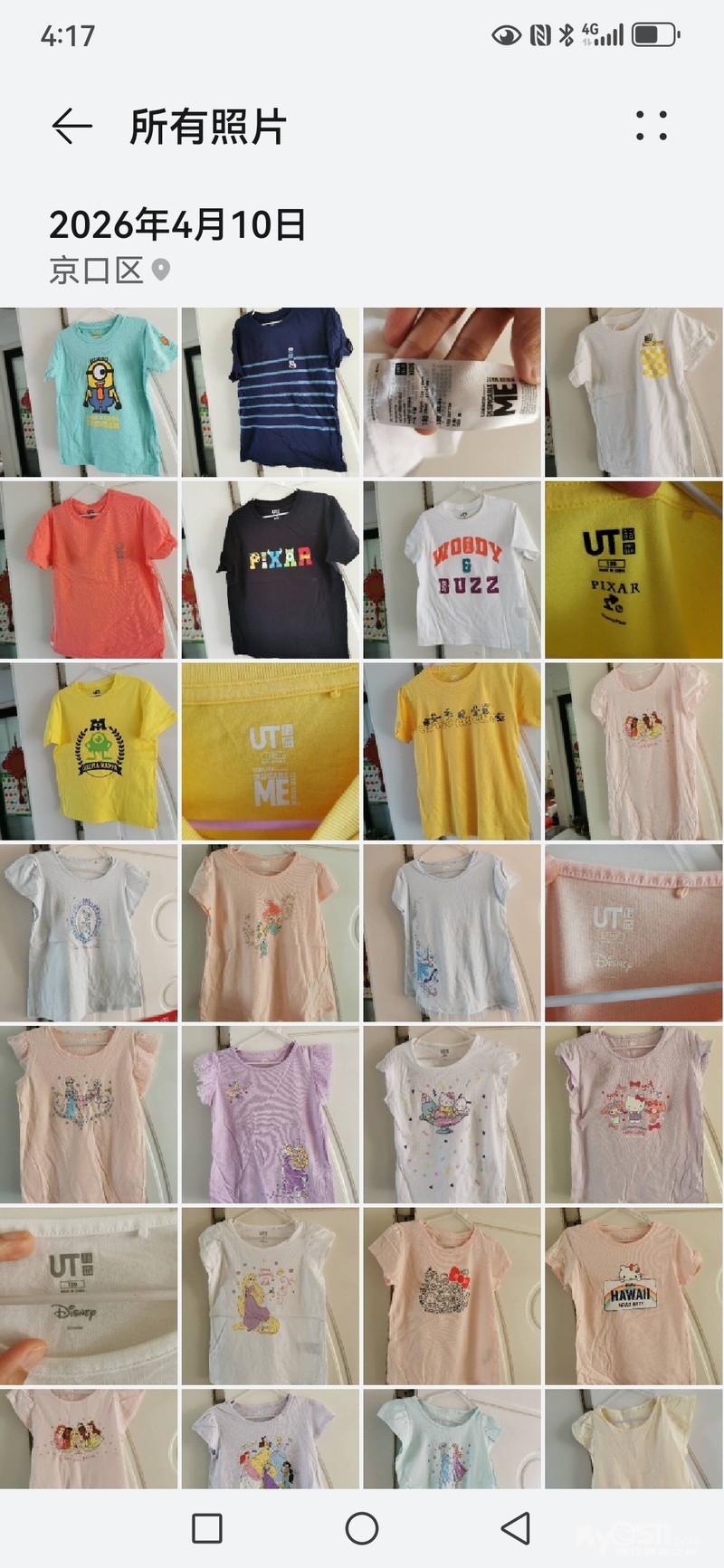
Task: Open the yellow Monsters University shirt photo
Action: (89, 751)
